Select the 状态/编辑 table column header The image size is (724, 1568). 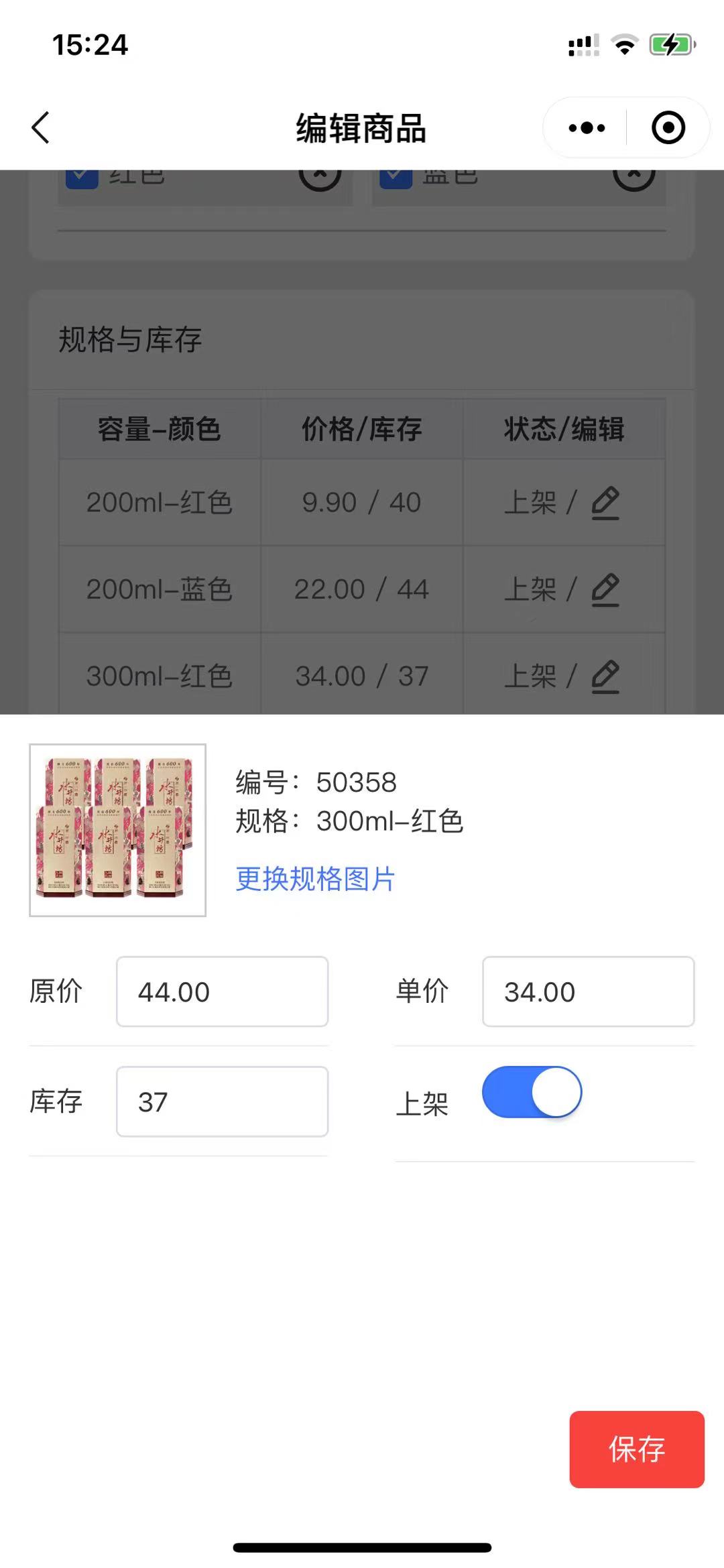[x=564, y=430]
